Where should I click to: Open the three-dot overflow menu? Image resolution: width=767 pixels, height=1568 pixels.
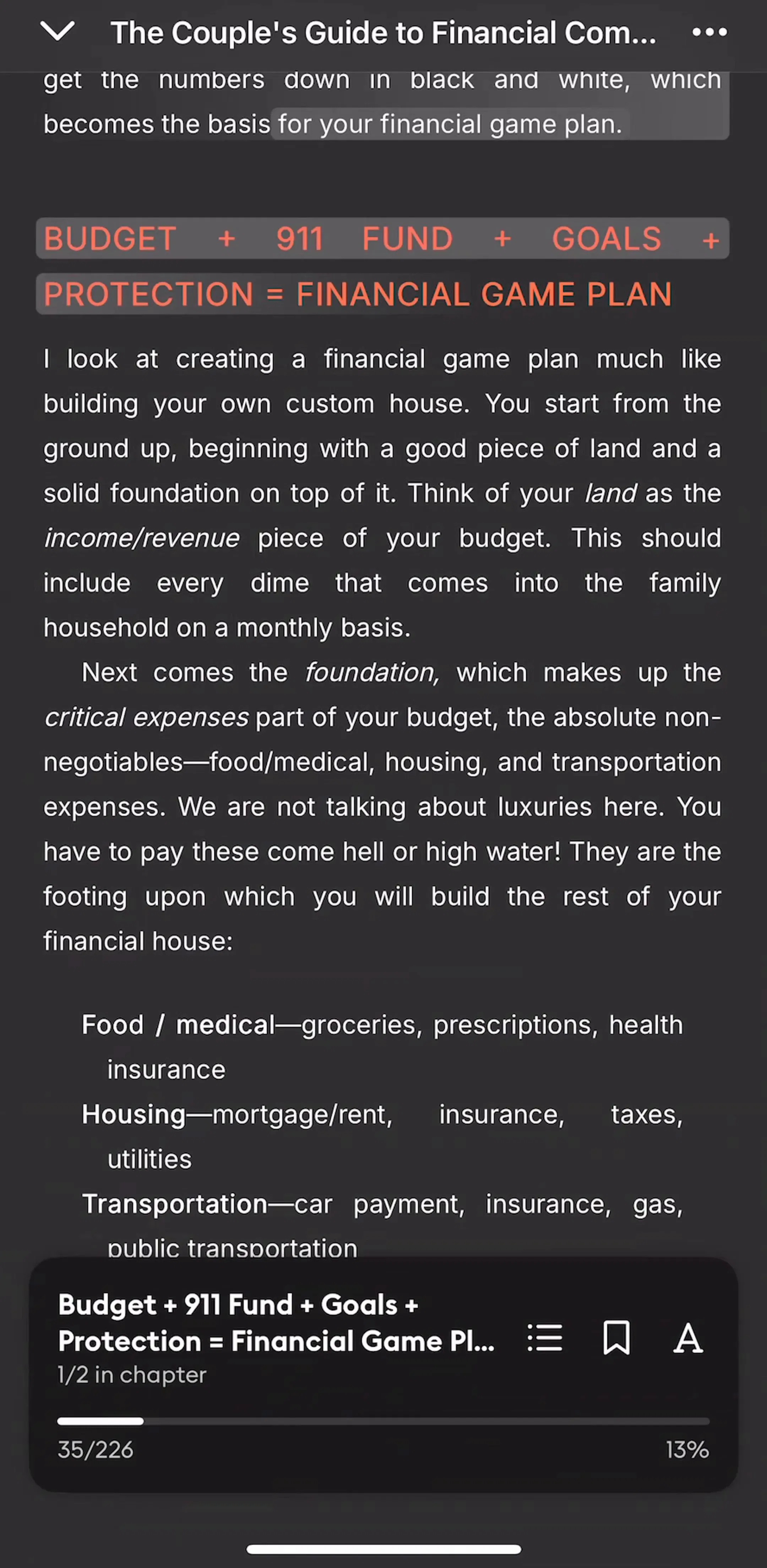point(709,32)
